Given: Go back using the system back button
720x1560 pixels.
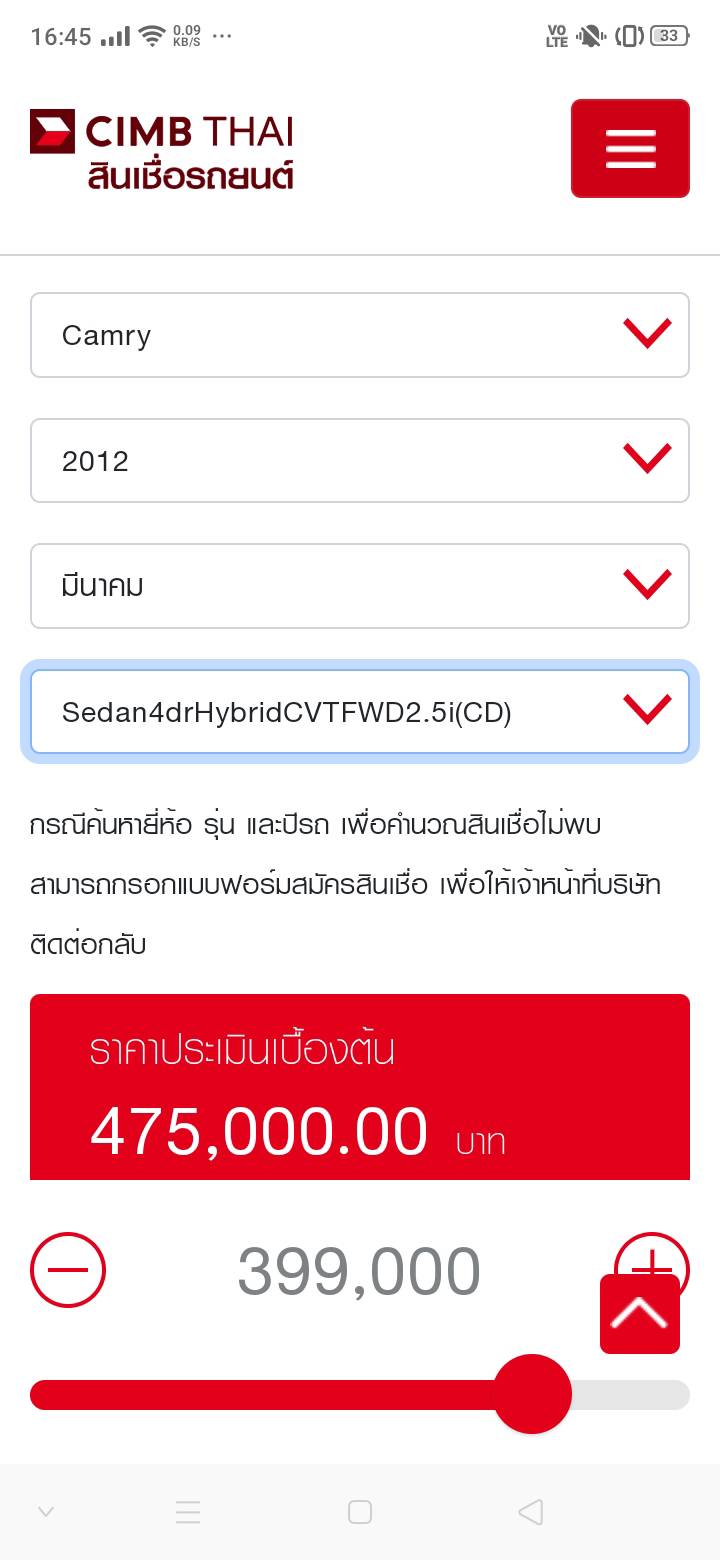Looking at the screenshot, I should tap(531, 1512).
